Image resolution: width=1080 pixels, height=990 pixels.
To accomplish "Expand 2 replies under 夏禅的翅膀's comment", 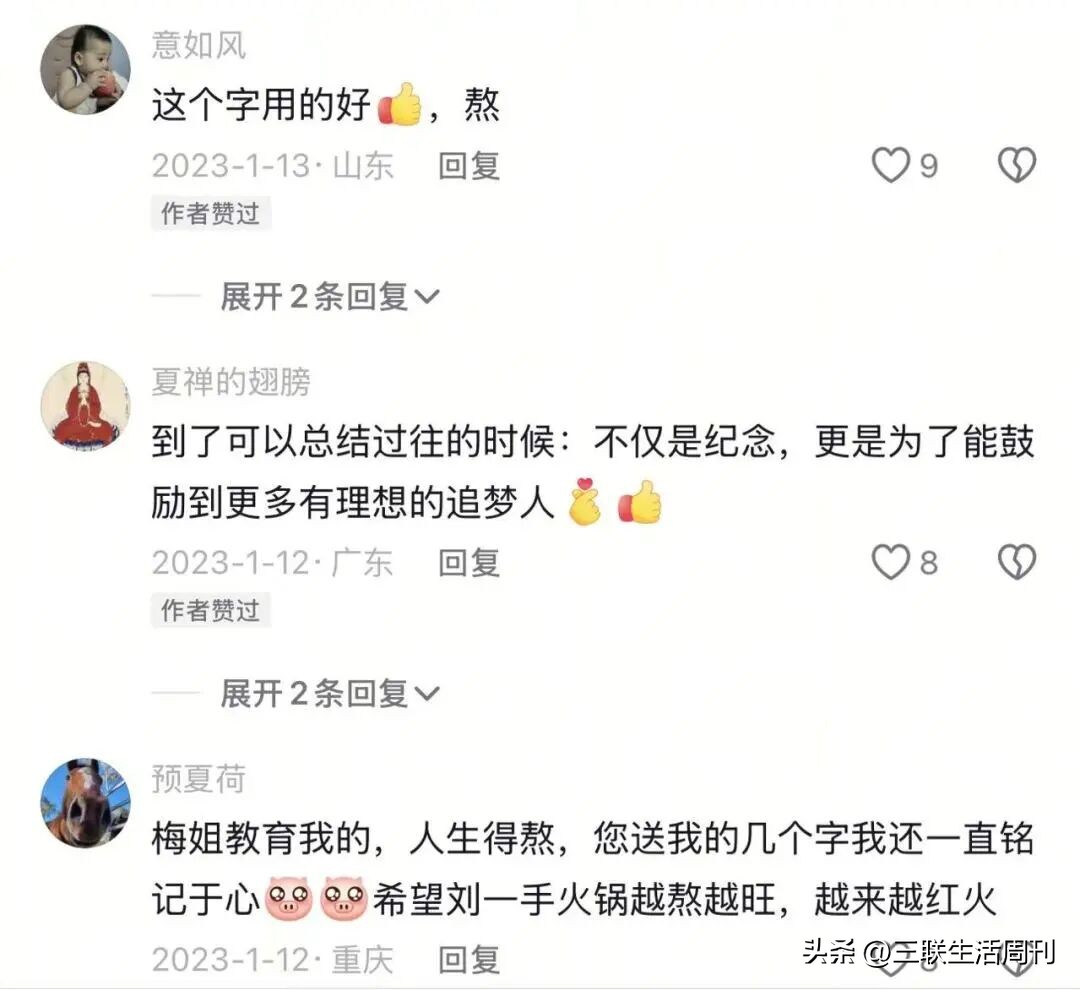I will tap(329, 693).
